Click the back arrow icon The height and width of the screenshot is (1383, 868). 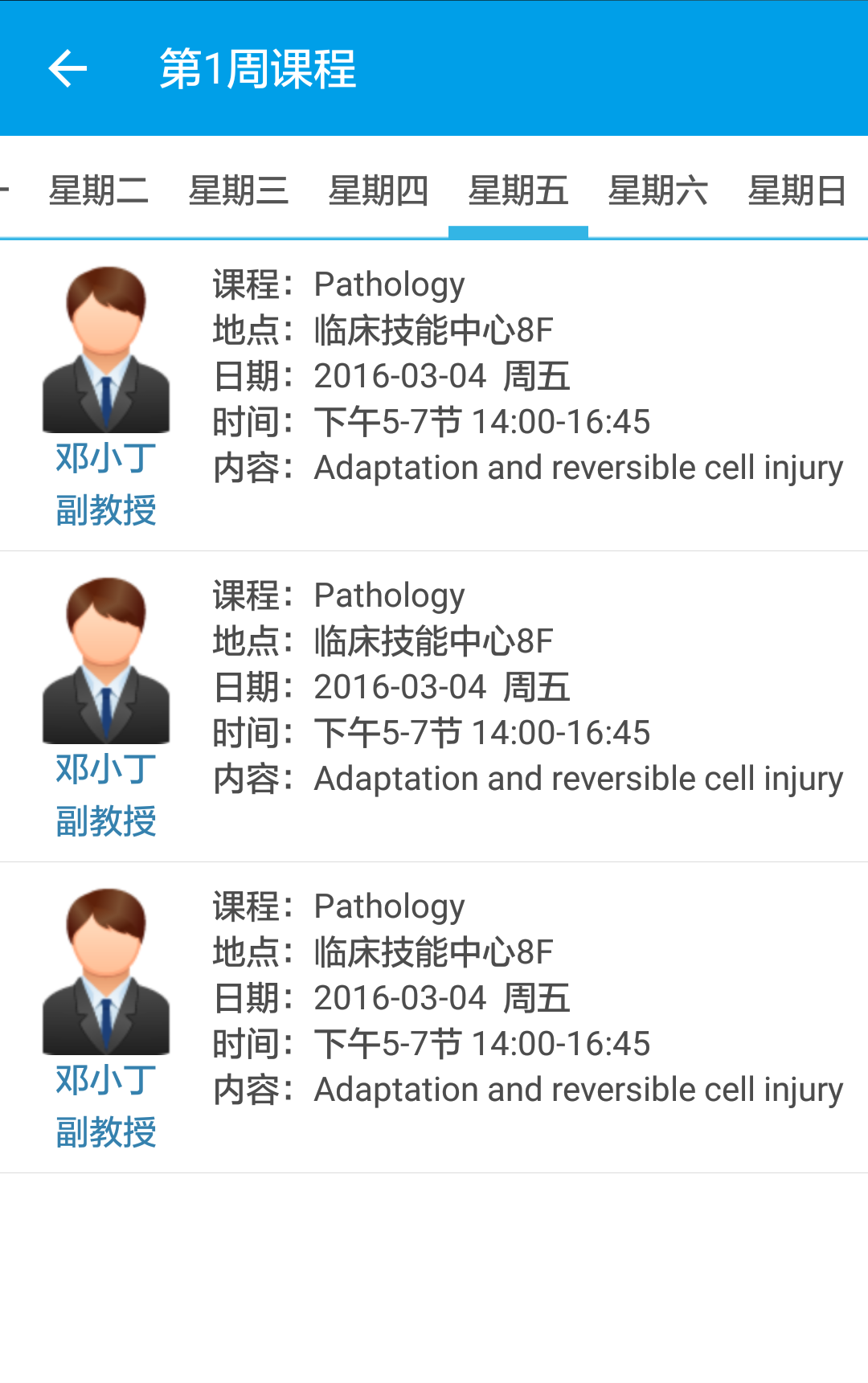(x=68, y=68)
